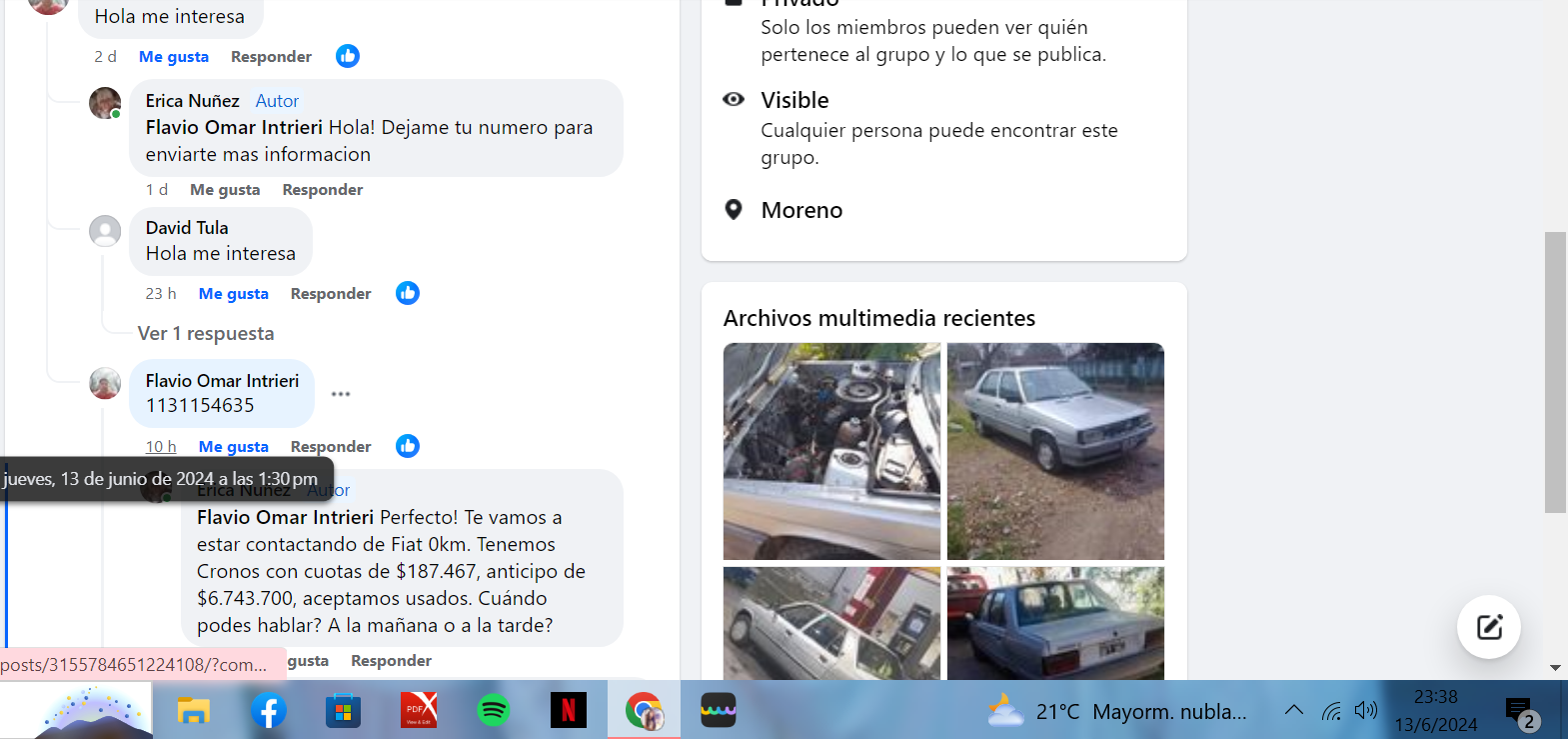Open Erica Nuñez's profile name
Image resolution: width=1568 pixels, height=739 pixels.
[x=192, y=101]
